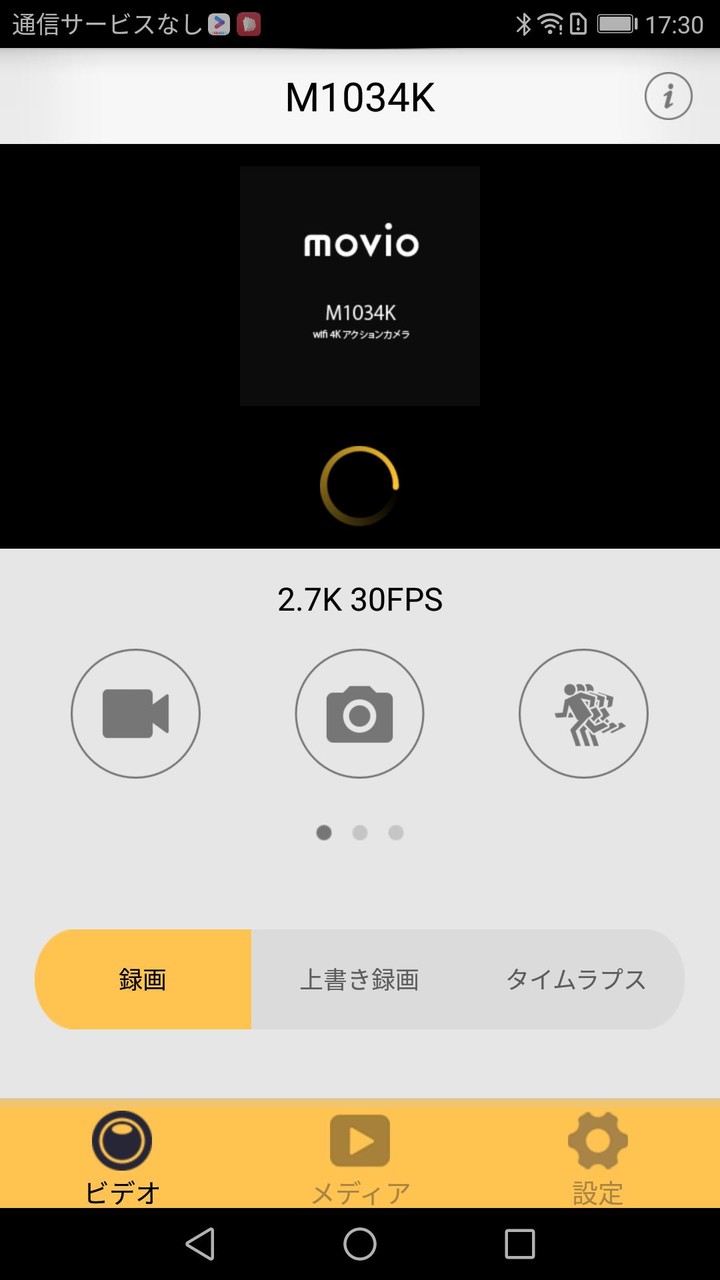Tap the ビデオ camera icon in bottom bar
720x1280 pixels.
[x=121, y=1139]
